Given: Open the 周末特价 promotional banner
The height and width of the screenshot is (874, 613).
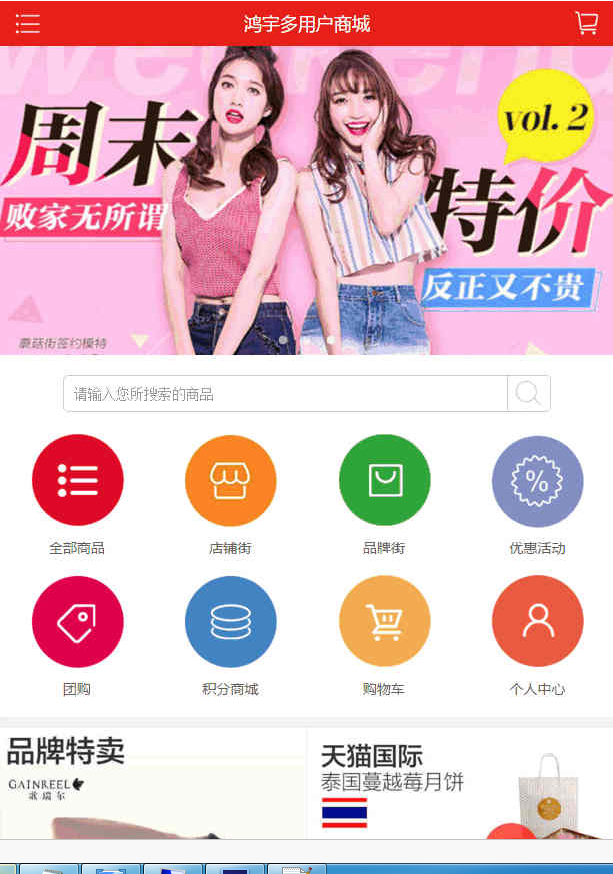Looking at the screenshot, I should pyautogui.click(x=306, y=200).
